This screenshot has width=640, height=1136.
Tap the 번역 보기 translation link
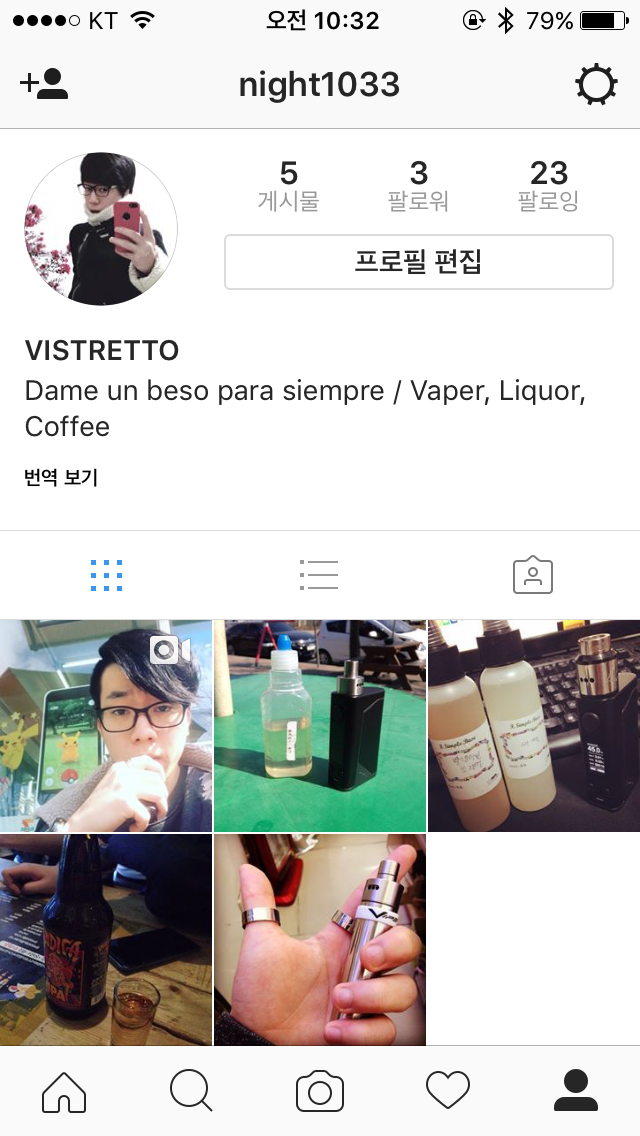(61, 478)
